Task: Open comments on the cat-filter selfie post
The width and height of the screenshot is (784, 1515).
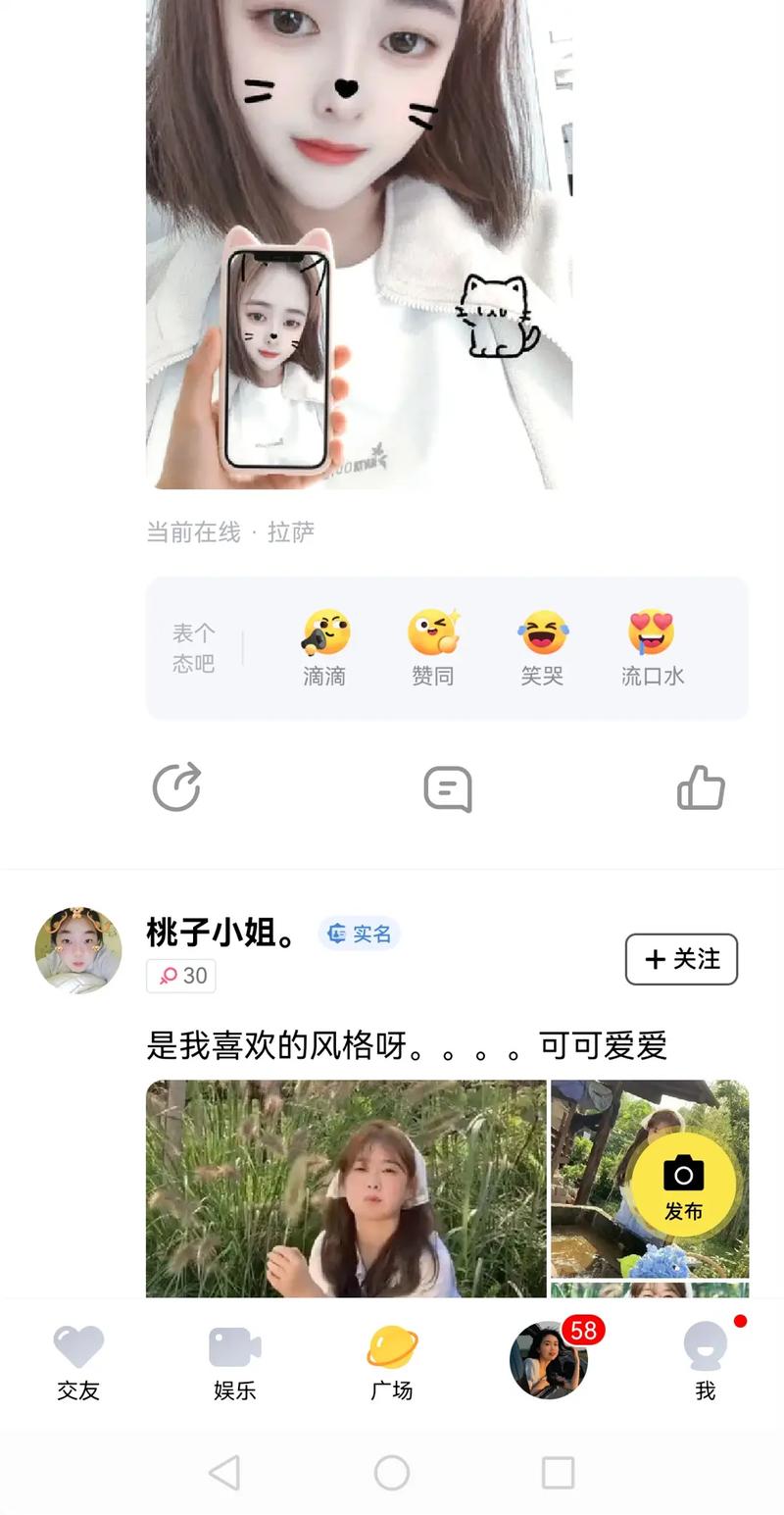Action: point(448,788)
